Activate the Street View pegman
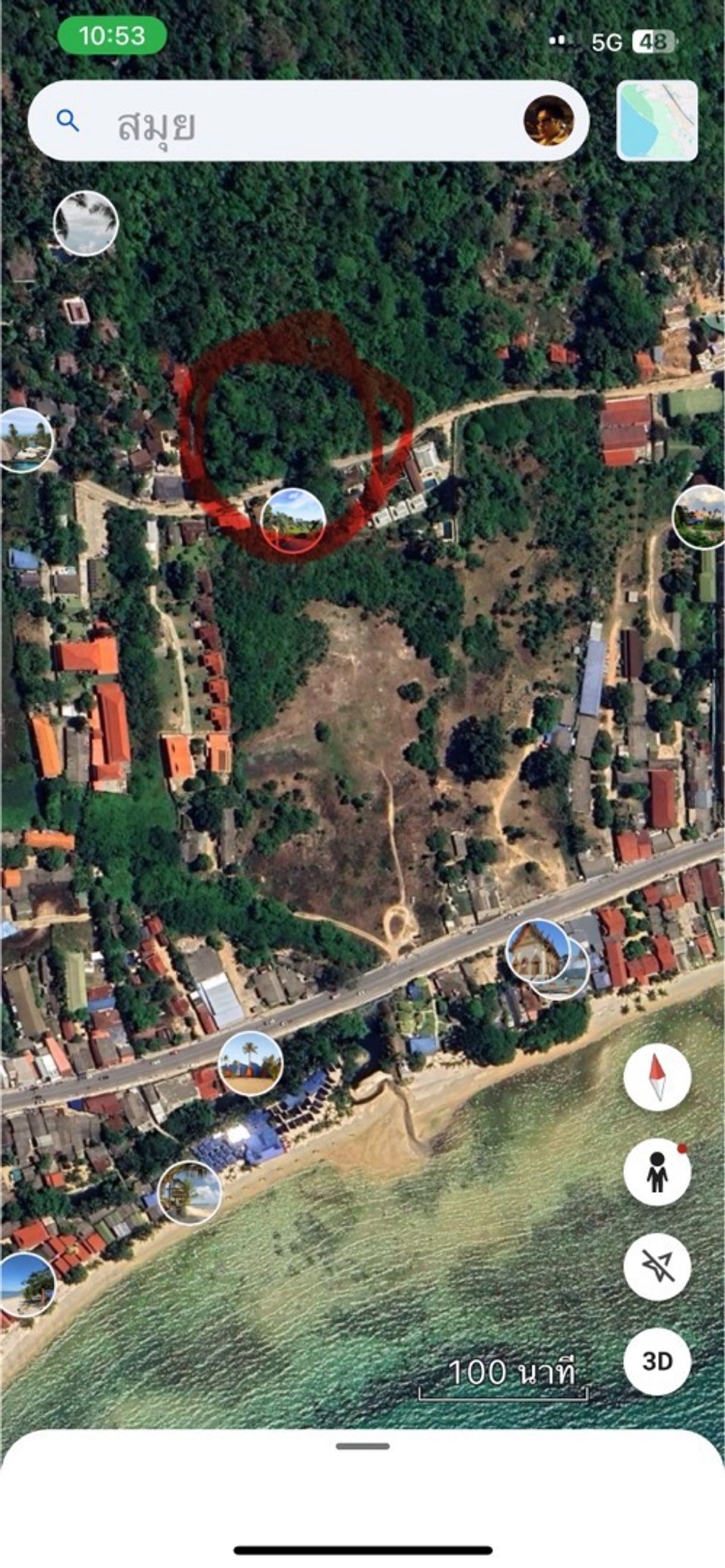Viewport: 725px width, 1568px height. [657, 1172]
